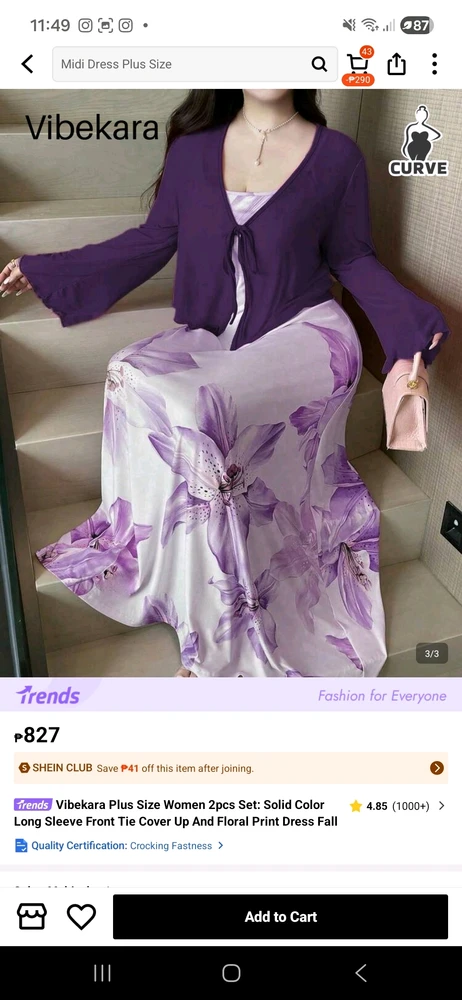Share this product
The image size is (462, 1000).
click(x=396, y=64)
